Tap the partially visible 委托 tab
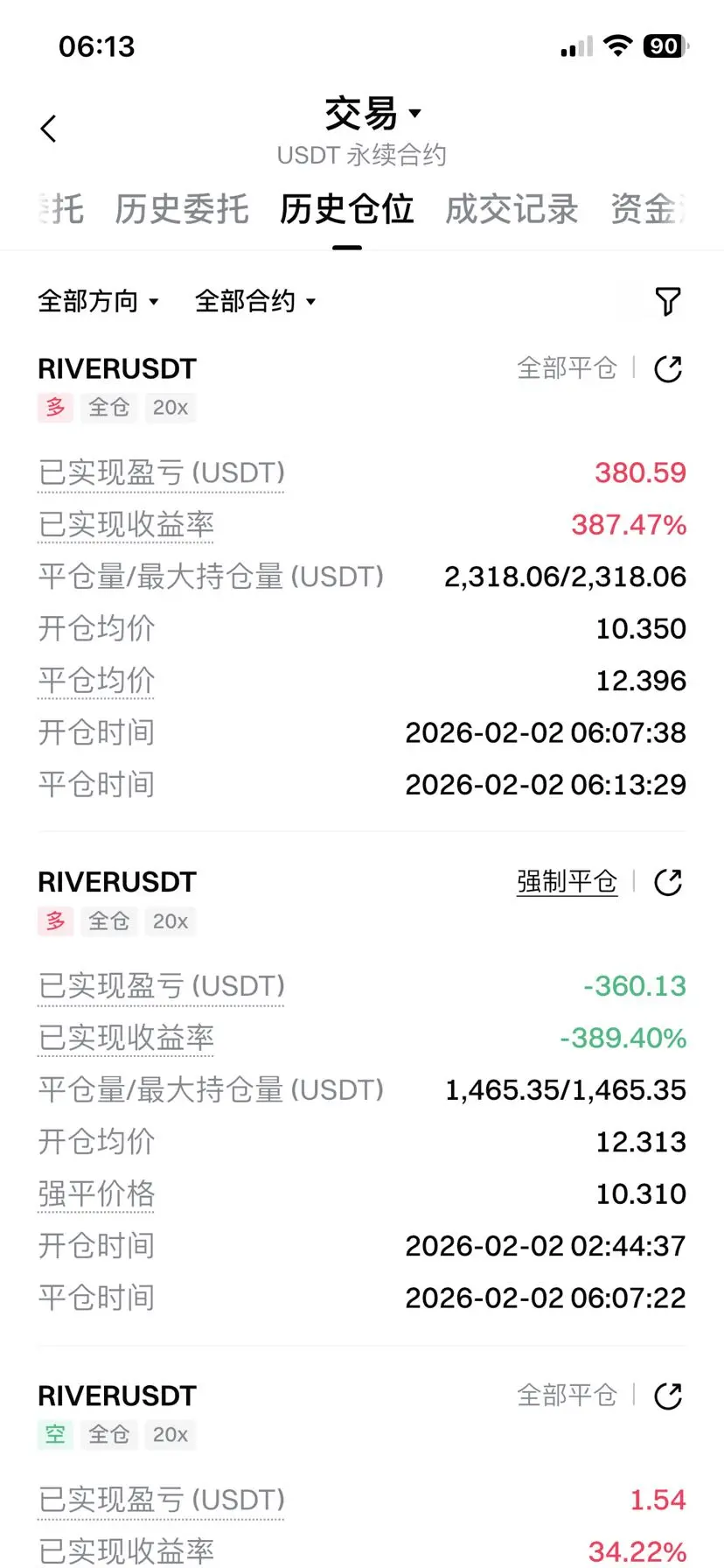Viewport: 724px width, 1568px height. 61,210
